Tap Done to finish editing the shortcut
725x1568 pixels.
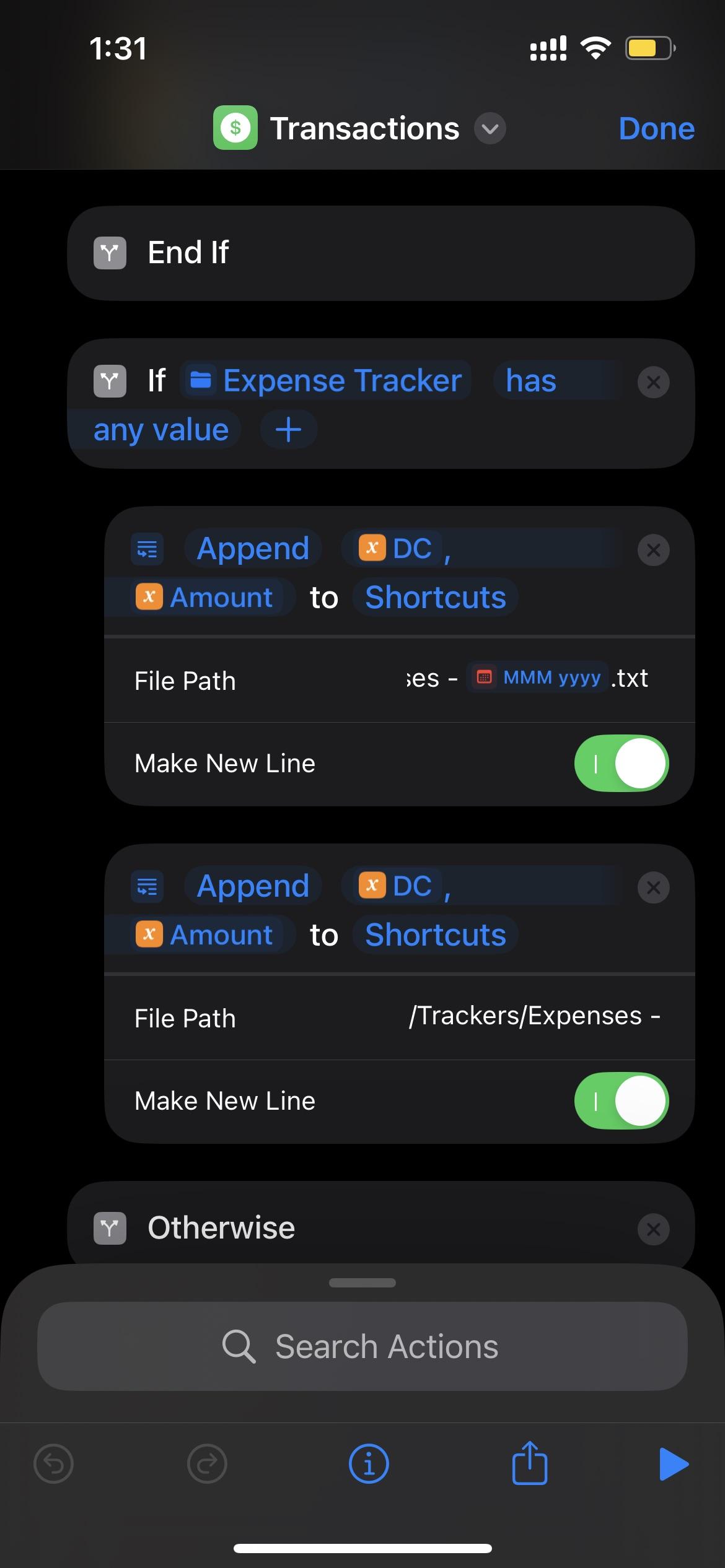click(x=656, y=129)
